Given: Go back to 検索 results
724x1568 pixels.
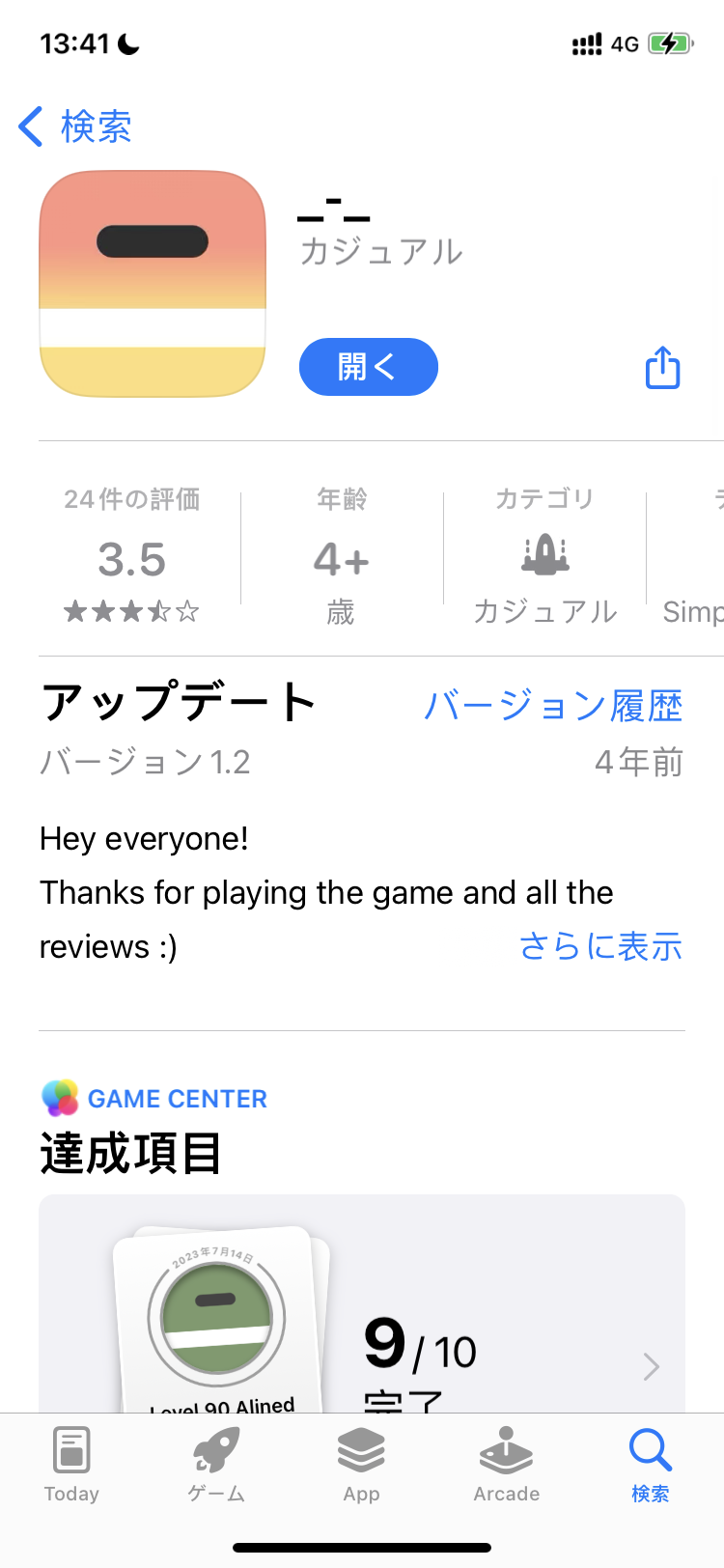Looking at the screenshot, I should [75, 126].
